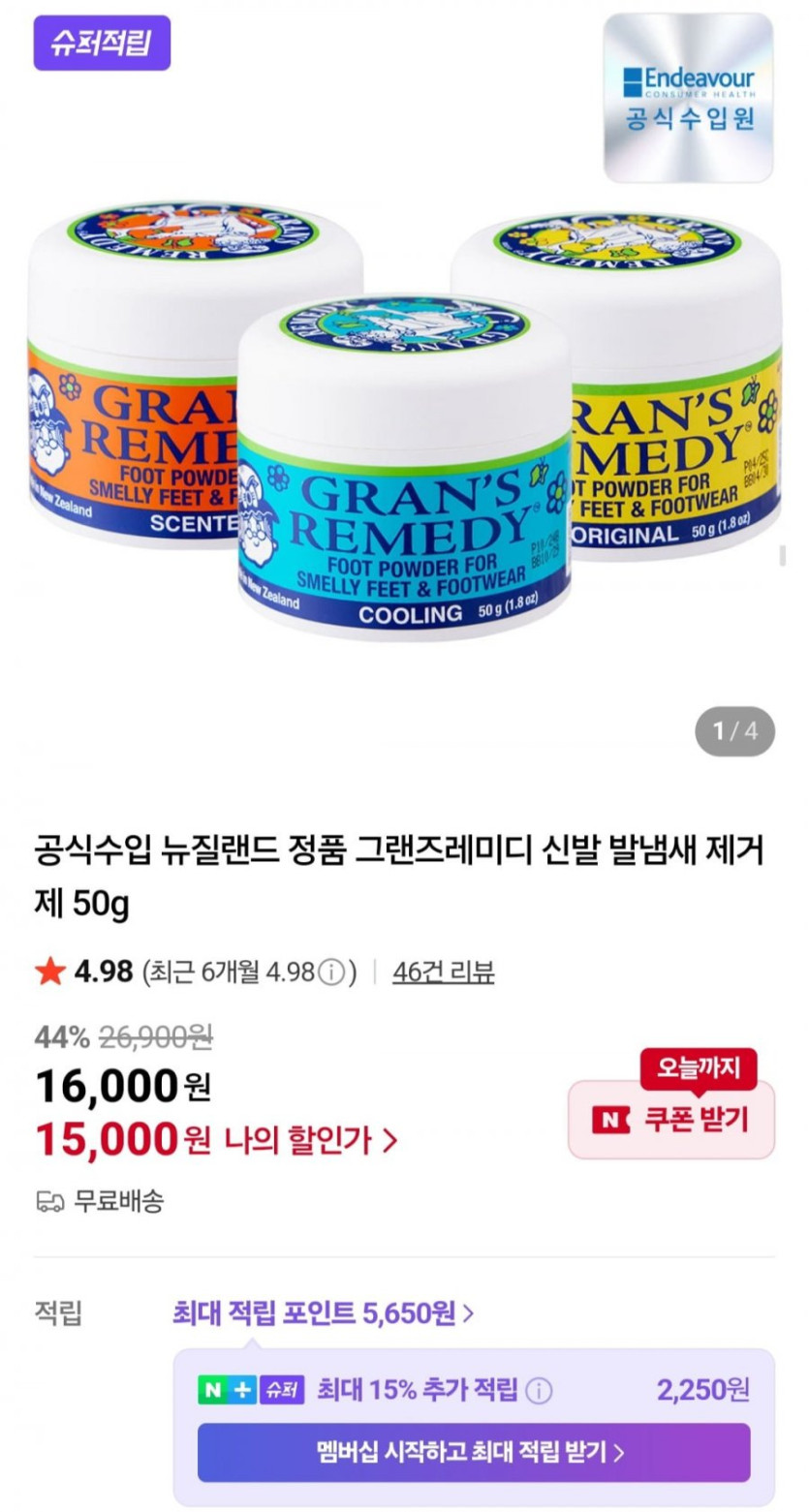Tap 멤버십 시작하고 최대 적립 받기 button
This screenshot has width=809, height=1512.
point(473,1452)
